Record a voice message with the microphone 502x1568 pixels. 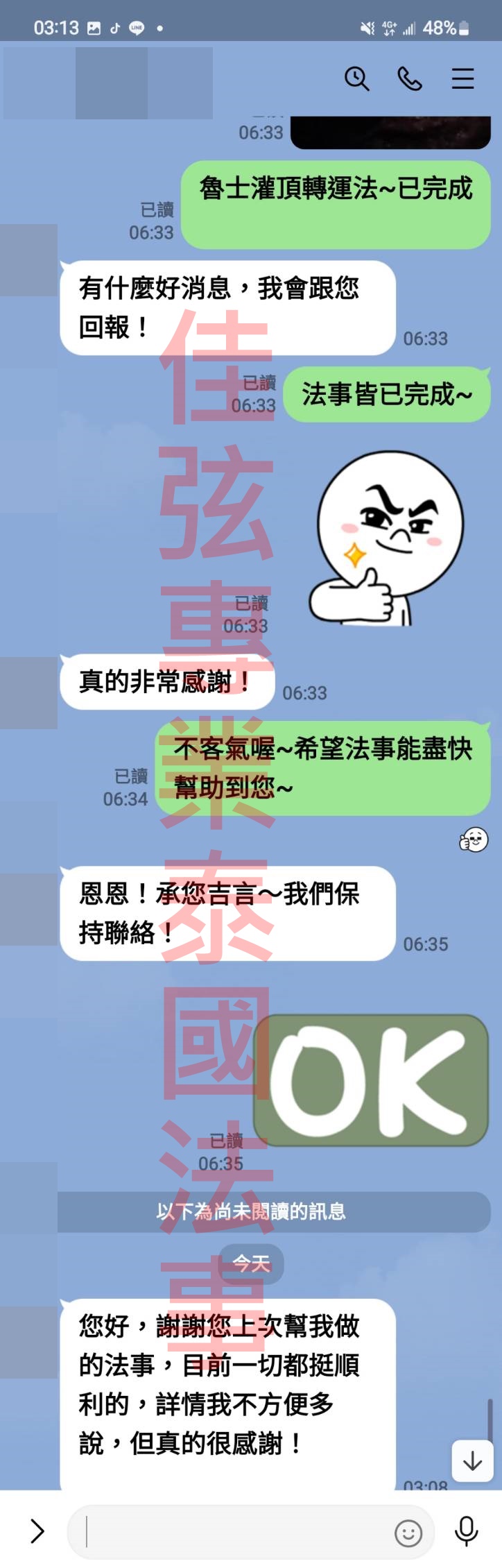pyautogui.click(x=466, y=1531)
